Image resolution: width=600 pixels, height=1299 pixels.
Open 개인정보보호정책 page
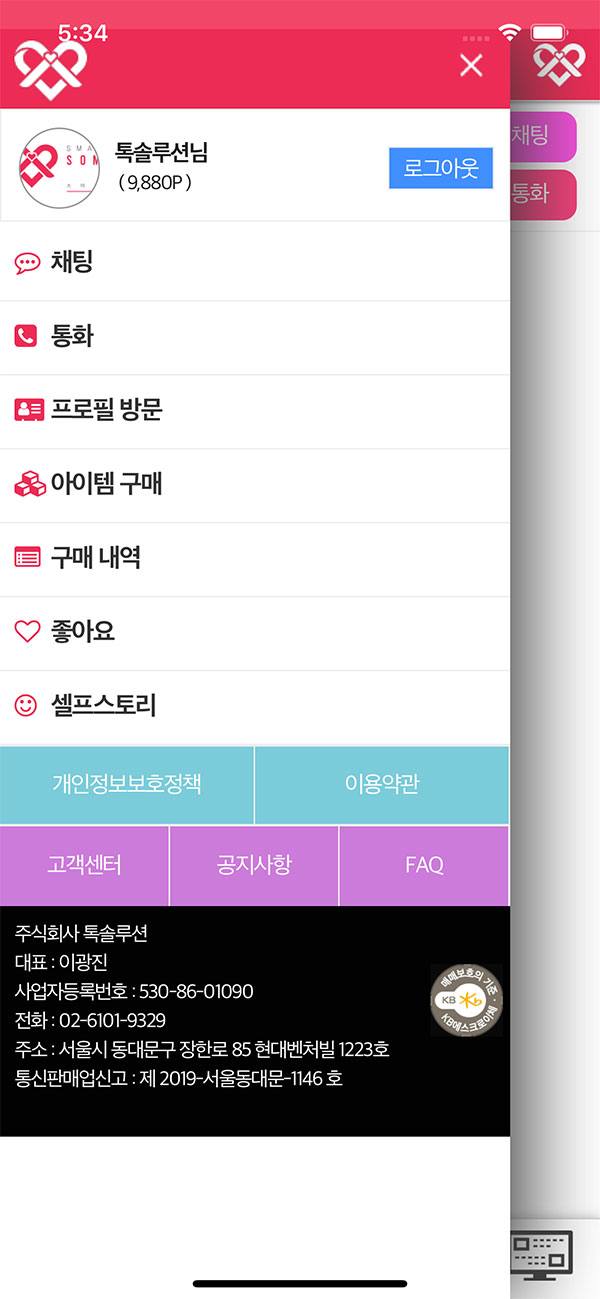[x=127, y=784]
